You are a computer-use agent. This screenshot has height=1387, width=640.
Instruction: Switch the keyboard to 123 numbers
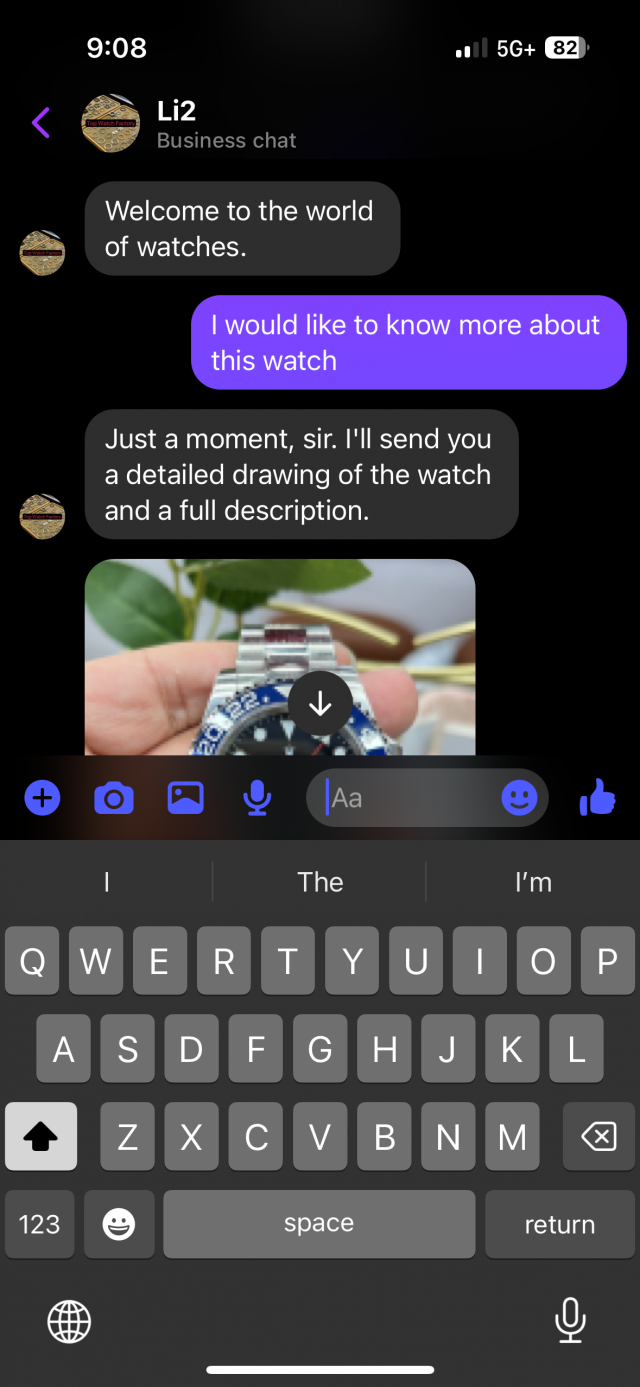pos(40,1224)
